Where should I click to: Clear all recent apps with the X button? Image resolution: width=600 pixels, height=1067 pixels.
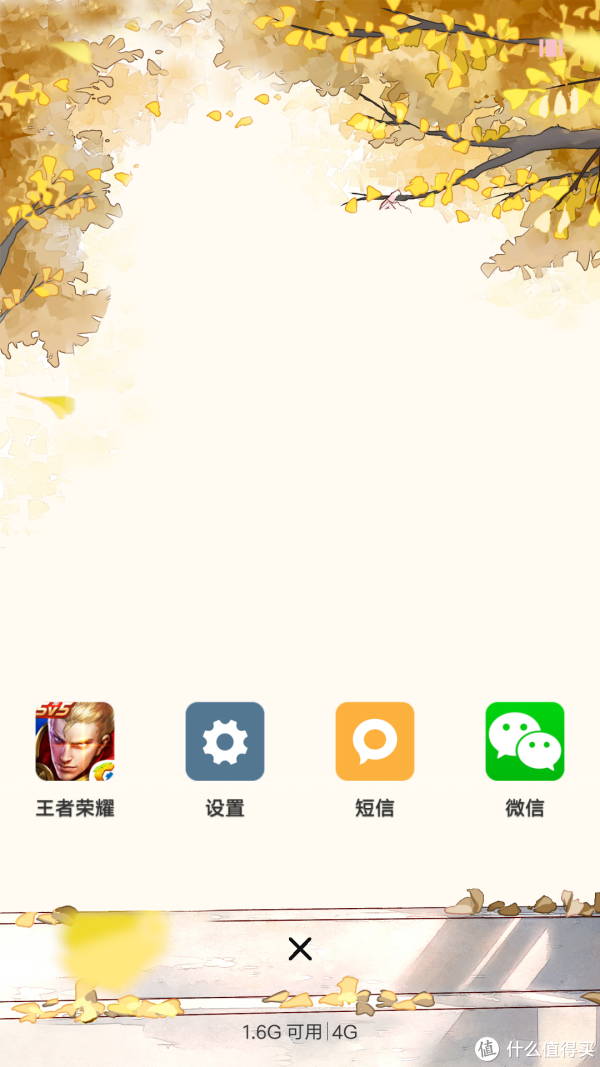[x=300, y=949]
